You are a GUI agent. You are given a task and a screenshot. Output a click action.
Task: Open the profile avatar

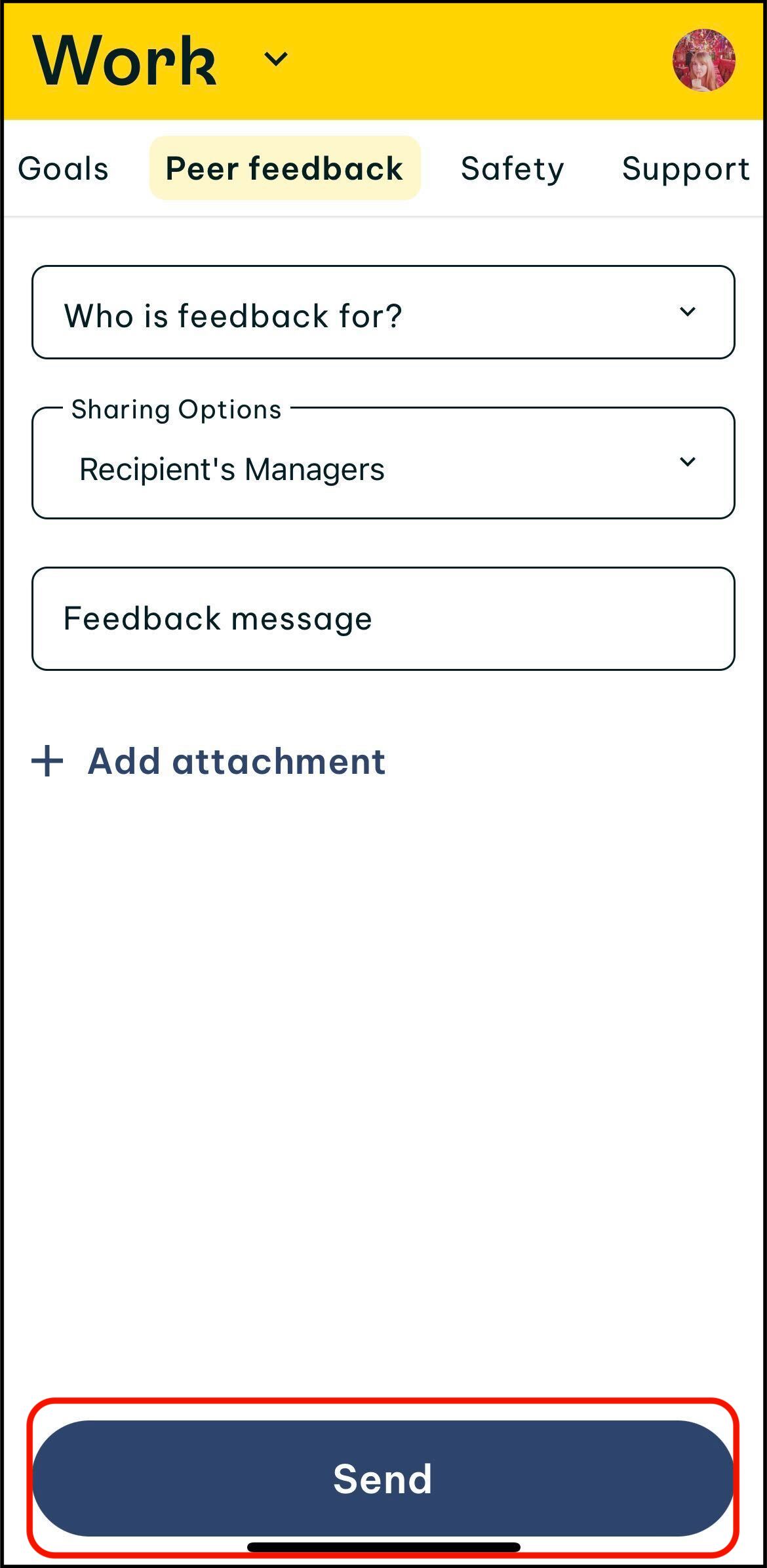[703, 60]
